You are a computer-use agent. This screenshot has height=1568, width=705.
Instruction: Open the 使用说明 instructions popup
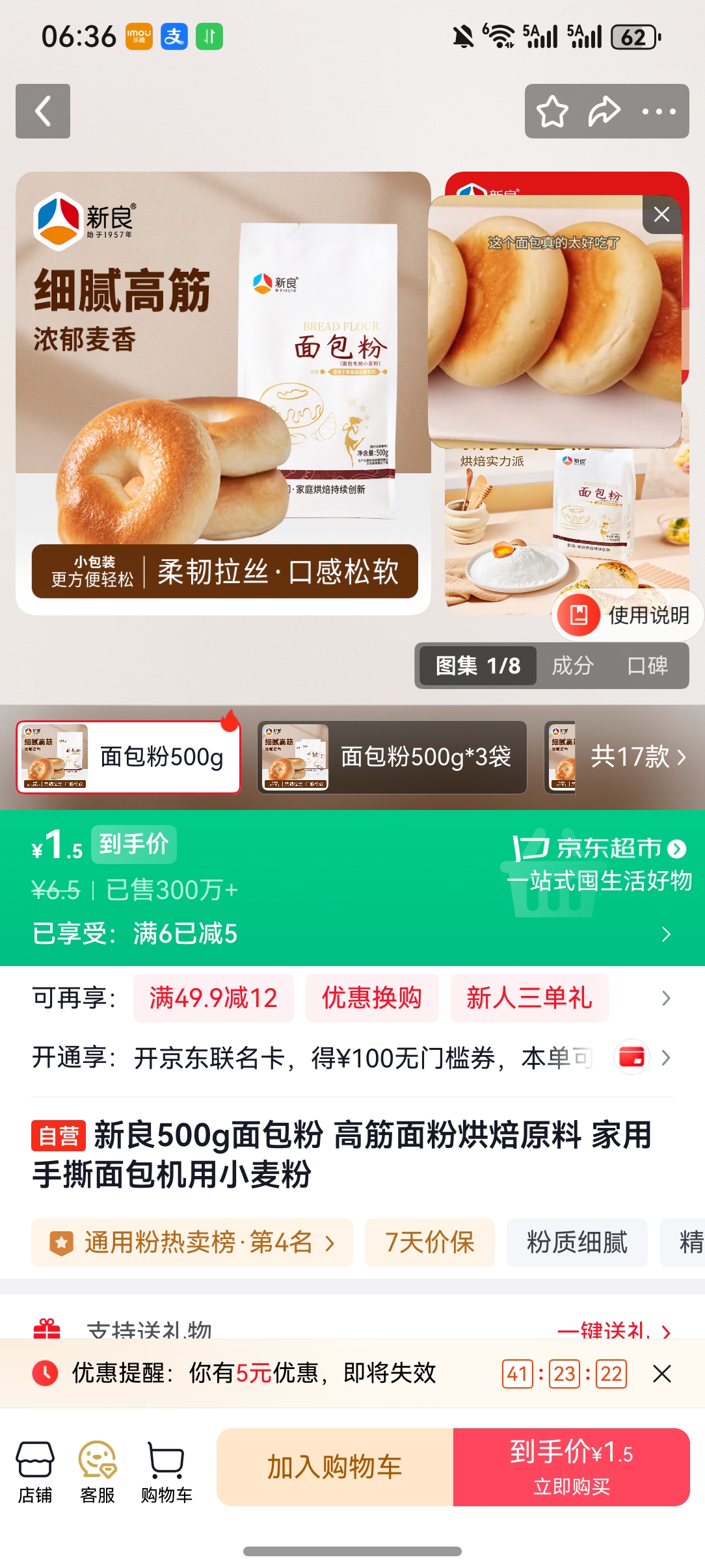coord(626,616)
